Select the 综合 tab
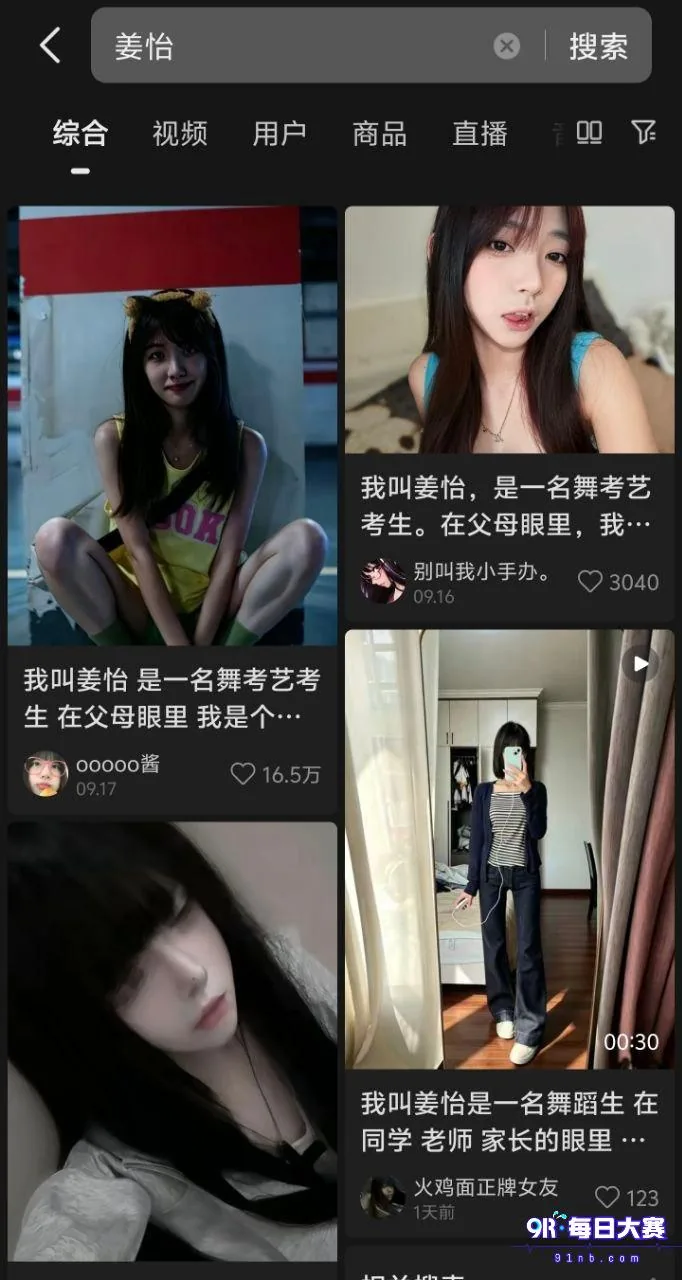Screen dimensions: 682x1280 80,133
